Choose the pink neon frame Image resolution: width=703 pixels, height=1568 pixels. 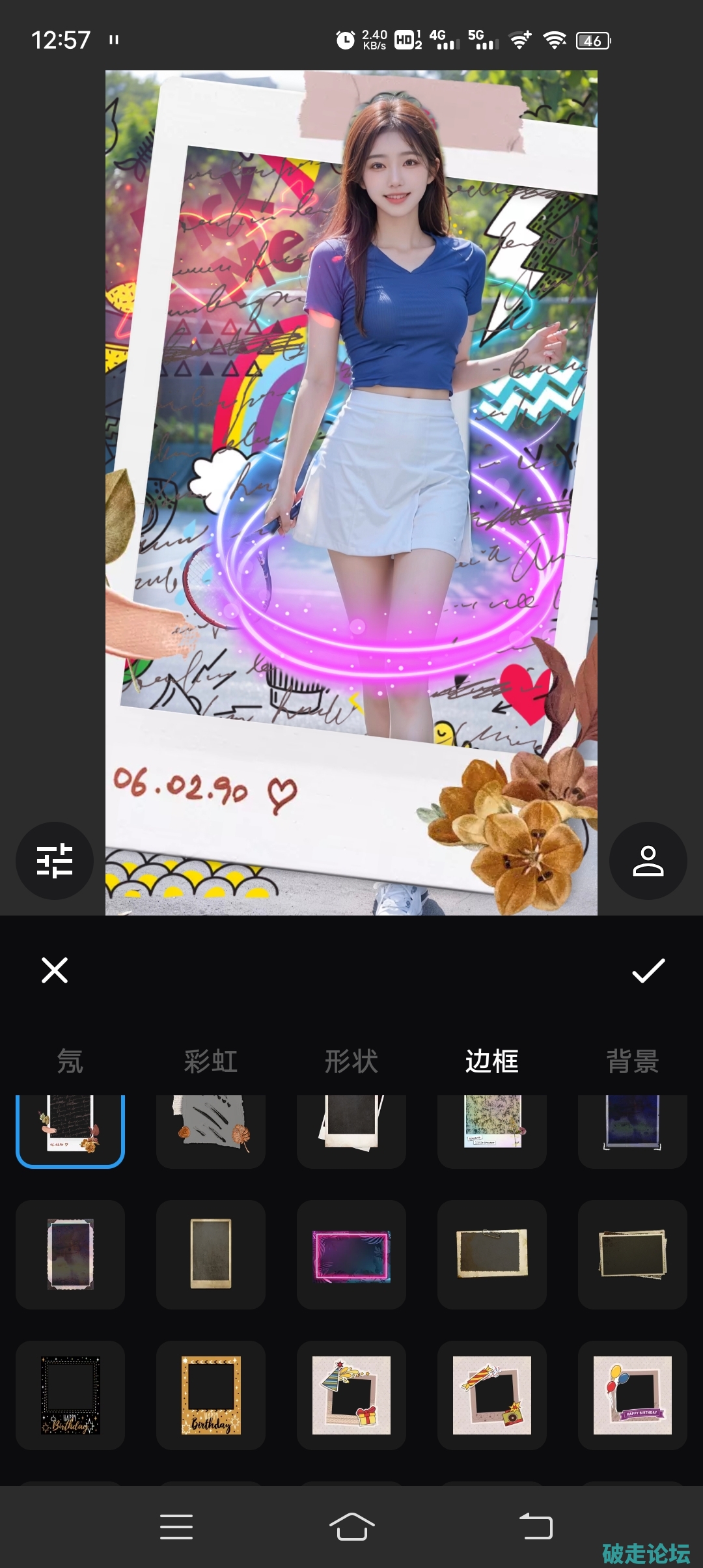point(351,1255)
